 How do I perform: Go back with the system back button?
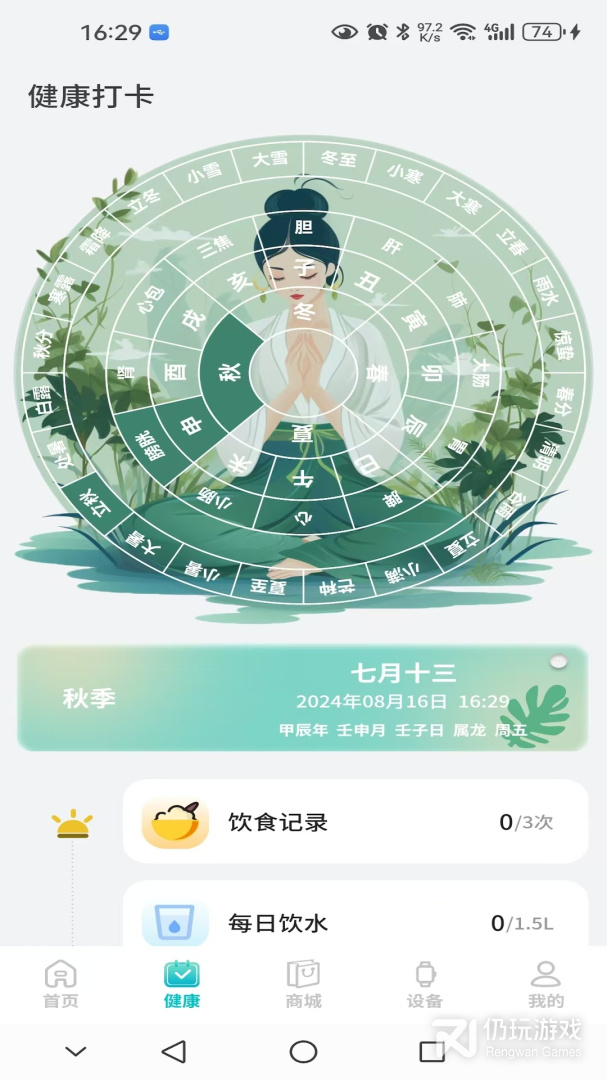(174, 1051)
